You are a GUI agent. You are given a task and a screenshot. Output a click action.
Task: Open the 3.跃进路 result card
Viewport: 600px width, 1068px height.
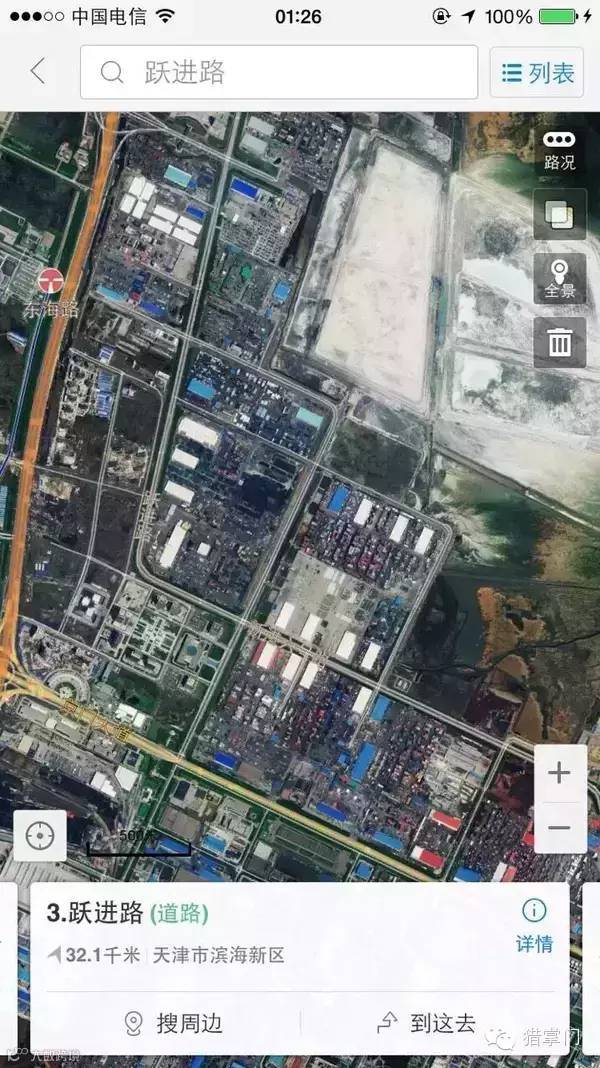point(250,935)
